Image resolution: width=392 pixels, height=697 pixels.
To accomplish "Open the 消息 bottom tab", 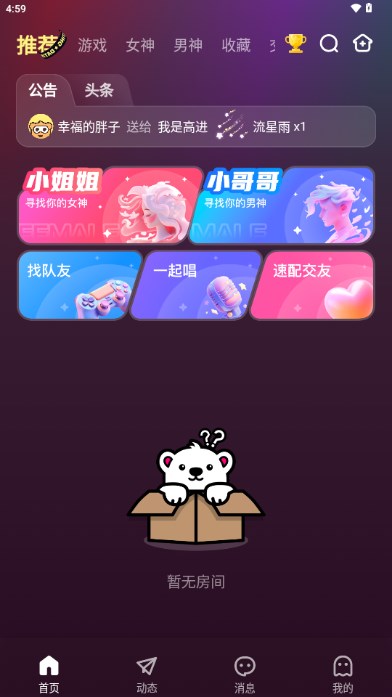I will coord(245,675).
